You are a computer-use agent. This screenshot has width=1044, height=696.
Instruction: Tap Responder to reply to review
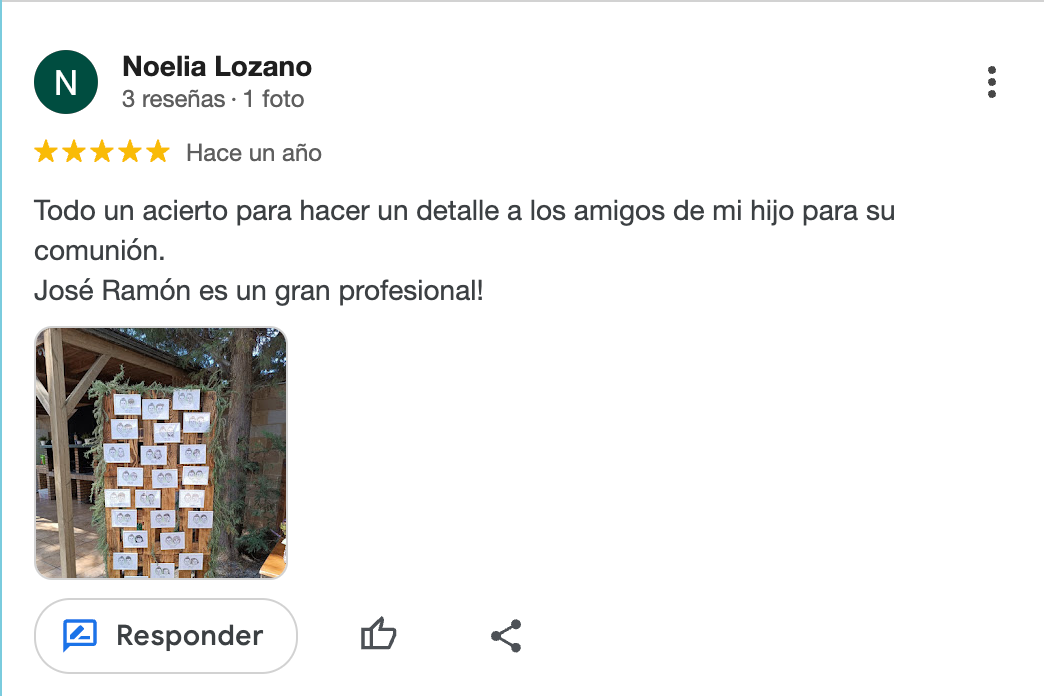(166, 636)
